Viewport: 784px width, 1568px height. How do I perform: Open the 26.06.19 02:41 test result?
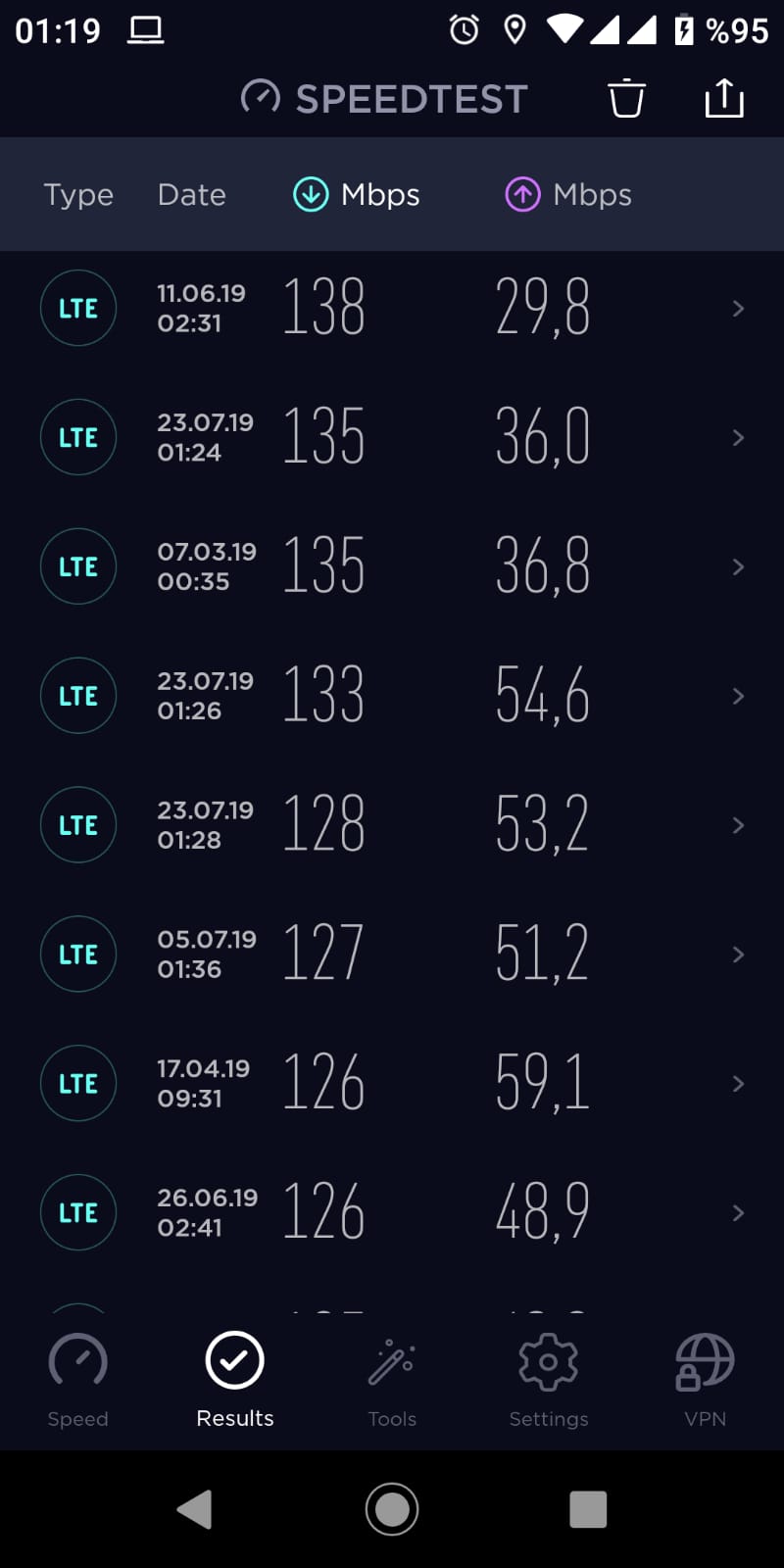pyautogui.click(x=392, y=1213)
